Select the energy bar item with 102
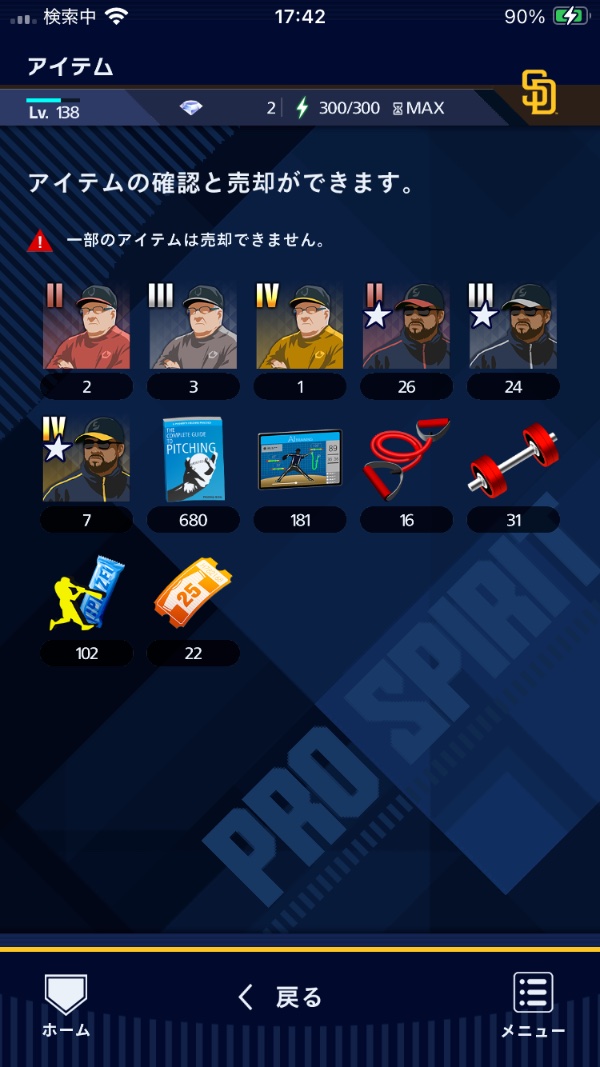This screenshot has height=1067, width=600. 86,593
